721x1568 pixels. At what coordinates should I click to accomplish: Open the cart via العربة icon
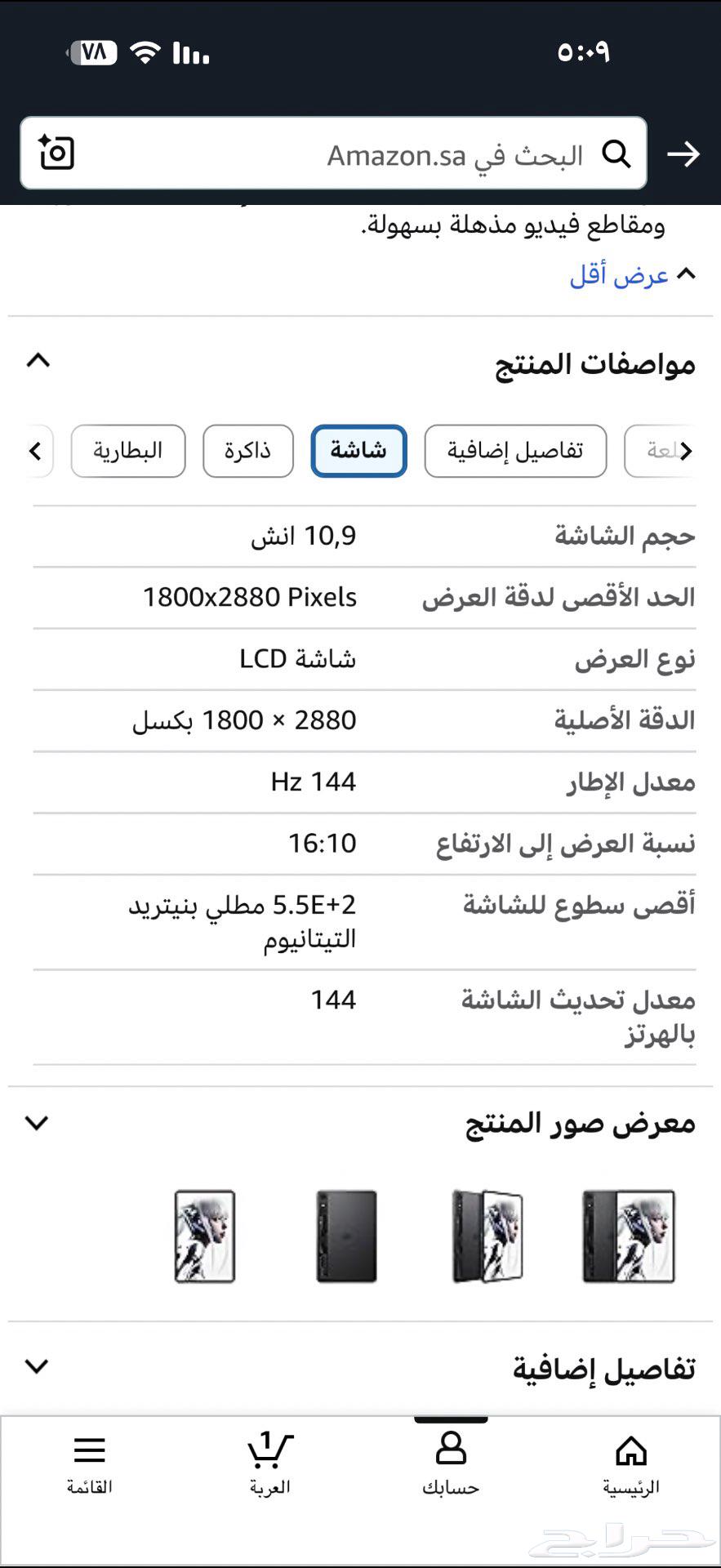pyautogui.click(x=270, y=1462)
